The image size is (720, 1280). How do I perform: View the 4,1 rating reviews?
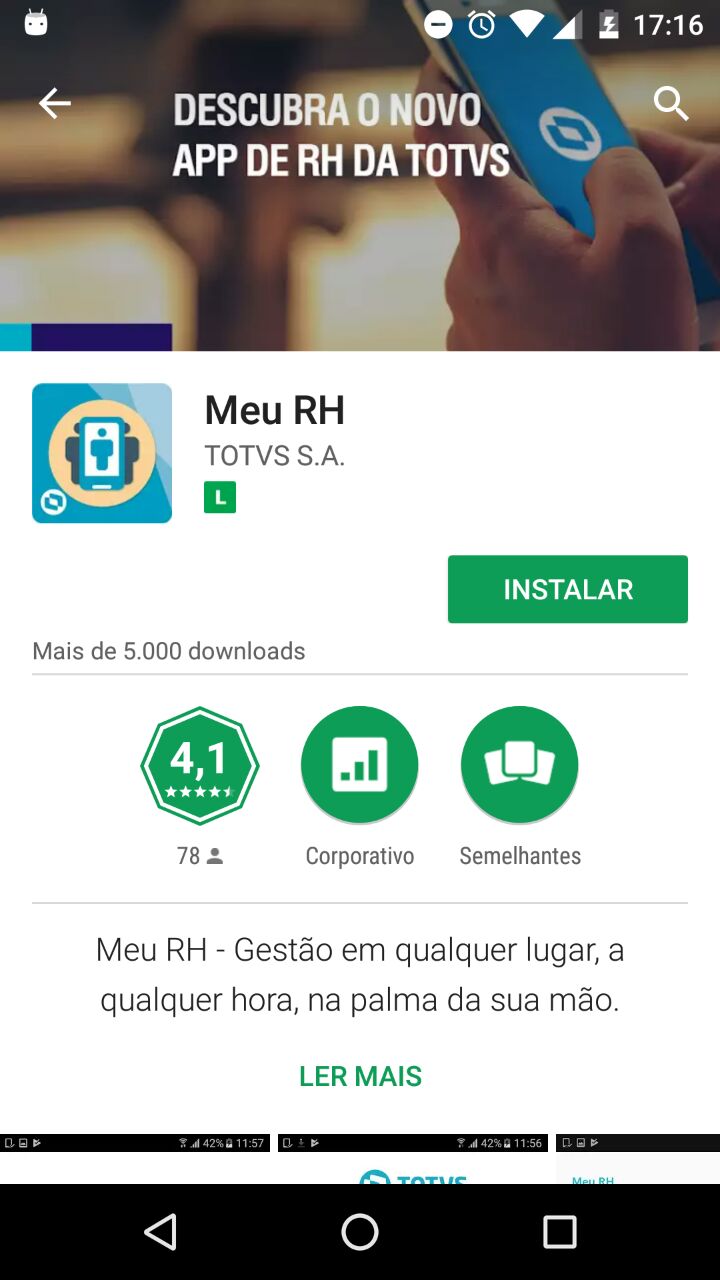[x=200, y=765]
